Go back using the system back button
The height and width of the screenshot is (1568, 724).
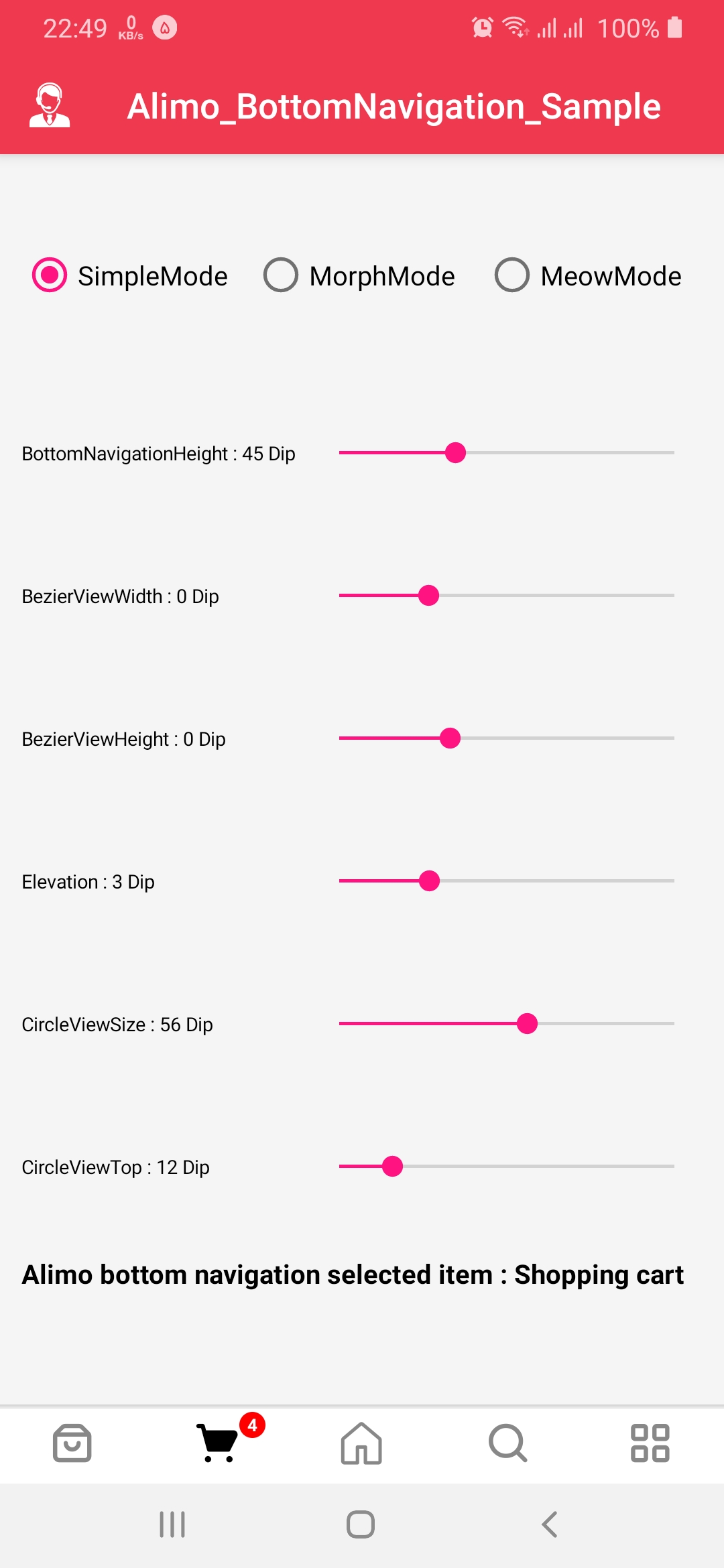point(550,1524)
